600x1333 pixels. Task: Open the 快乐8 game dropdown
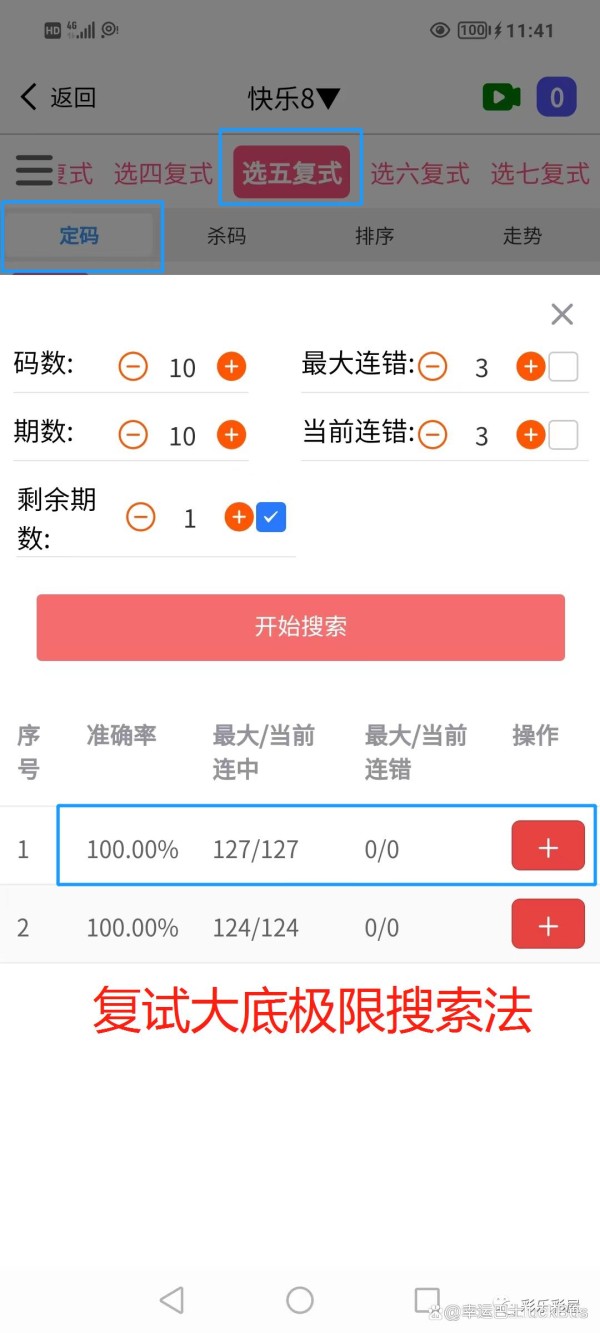294,98
